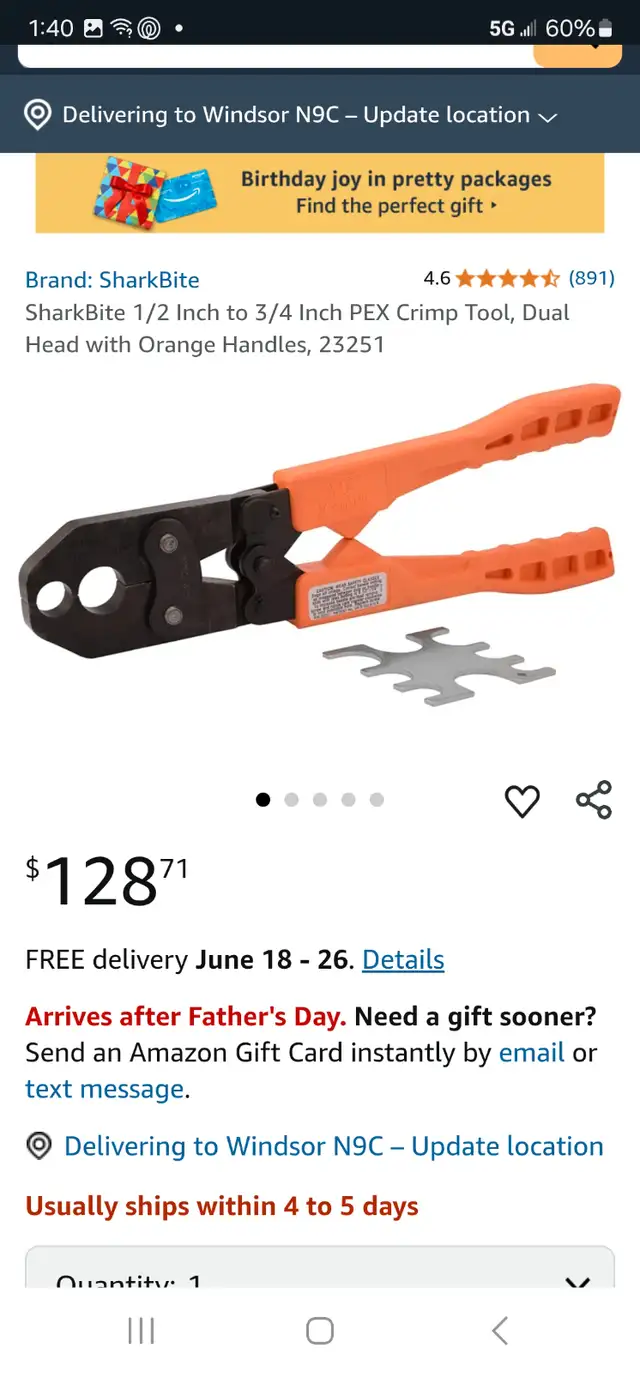Viewport: 640px width, 1373px height.
Task: Send gift card by text message link
Action: click(x=104, y=1089)
